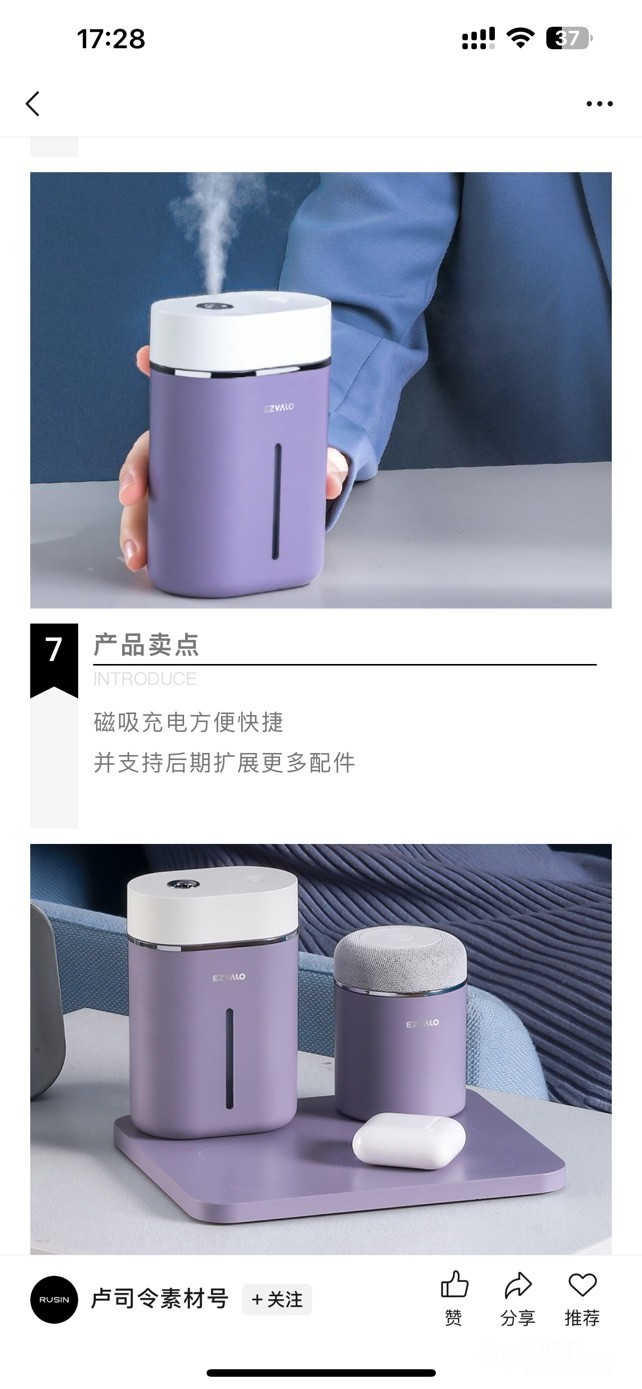The width and height of the screenshot is (642, 1389).
Task: Open the 卢司令素材号 author profile
Action: pyautogui.click(x=159, y=1299)
